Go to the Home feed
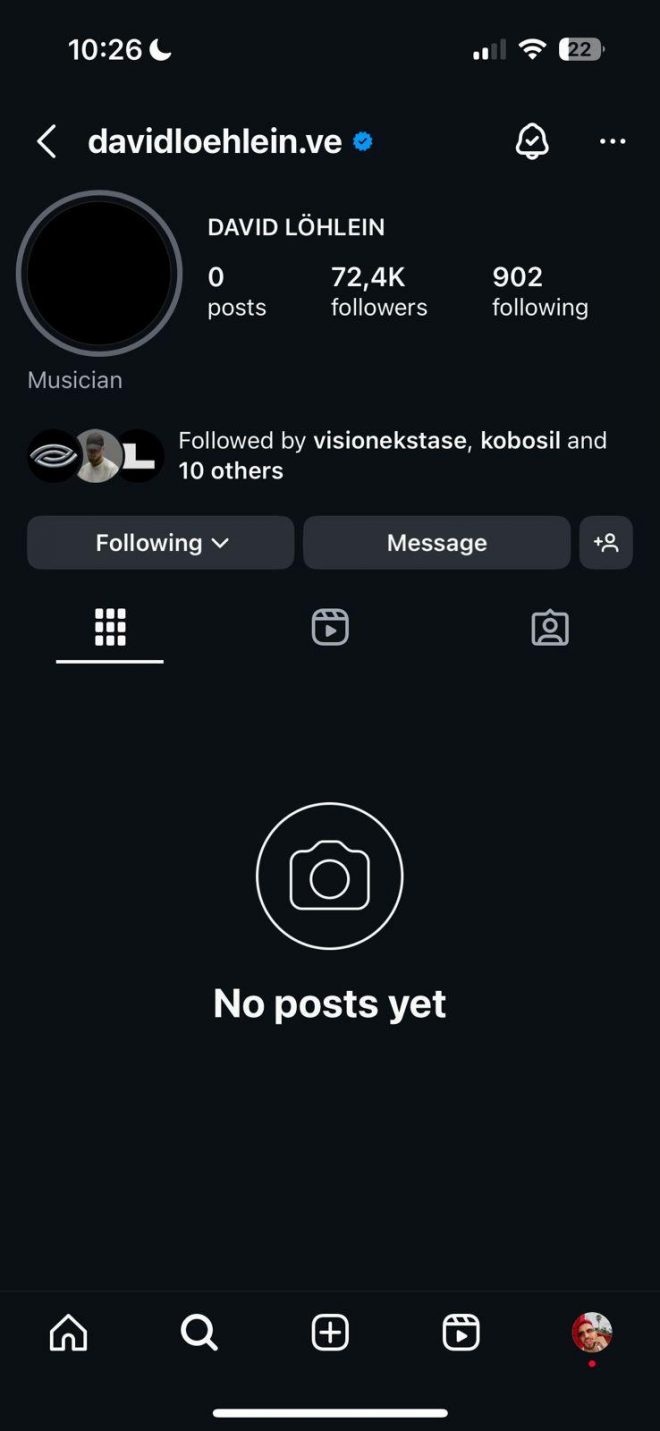Viewport: 660px width, 1431px height. [68, 1333]
